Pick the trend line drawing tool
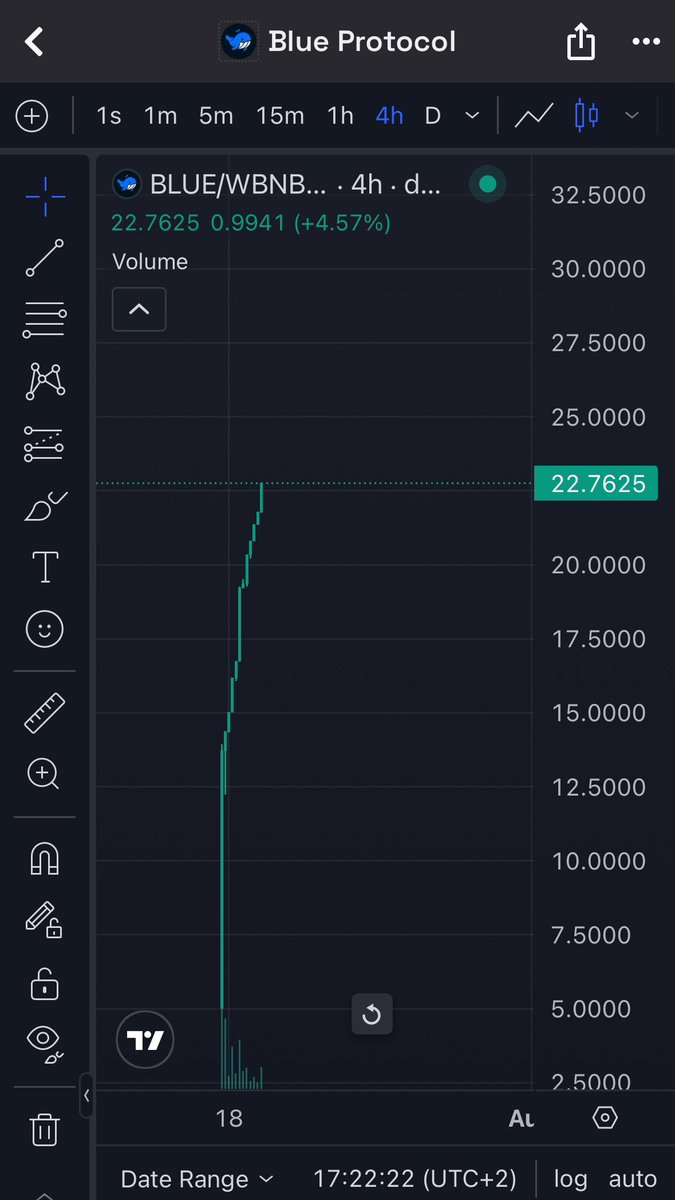Viewport: 675px width, 1200px height. click(x=45, y=257)
